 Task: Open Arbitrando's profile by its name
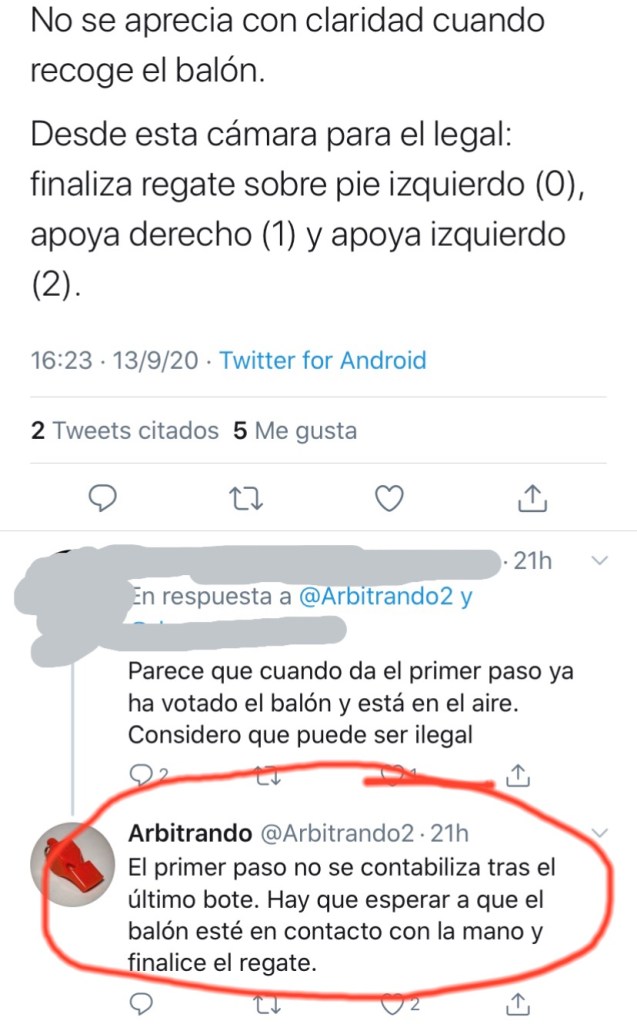coord(191,833)
